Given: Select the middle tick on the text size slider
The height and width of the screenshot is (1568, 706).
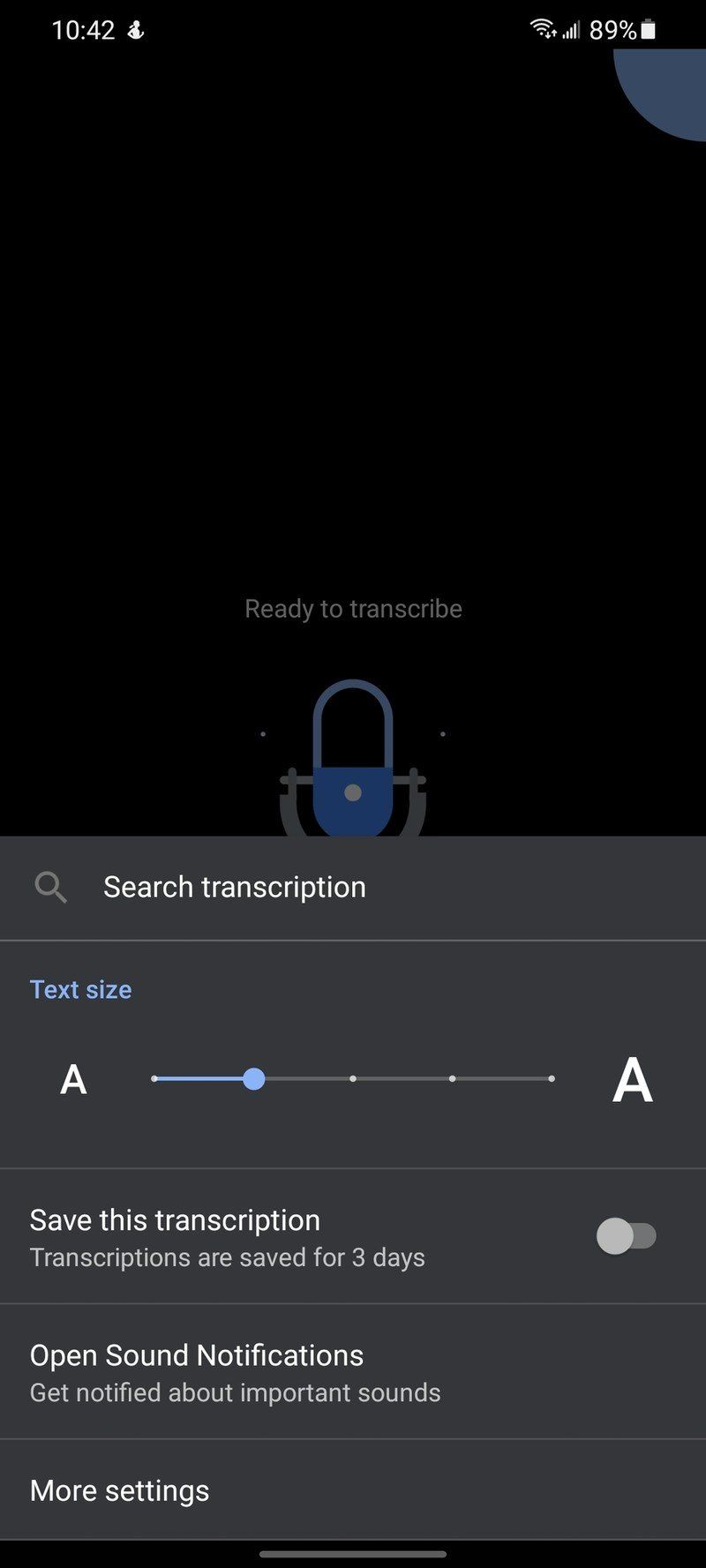Looking at the screenshot, I should [353, 1078].
